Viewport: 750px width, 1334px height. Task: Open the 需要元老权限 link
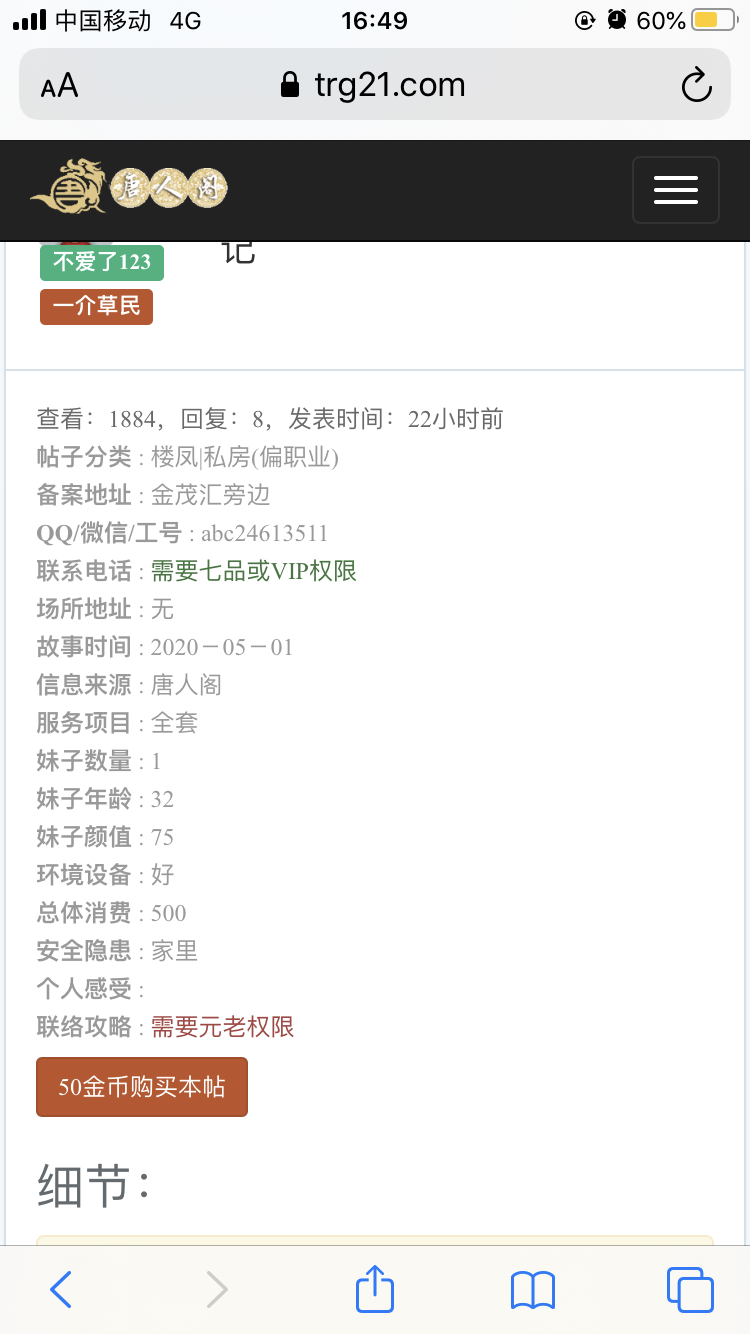pyautogui.click(x=223, y=1027)
